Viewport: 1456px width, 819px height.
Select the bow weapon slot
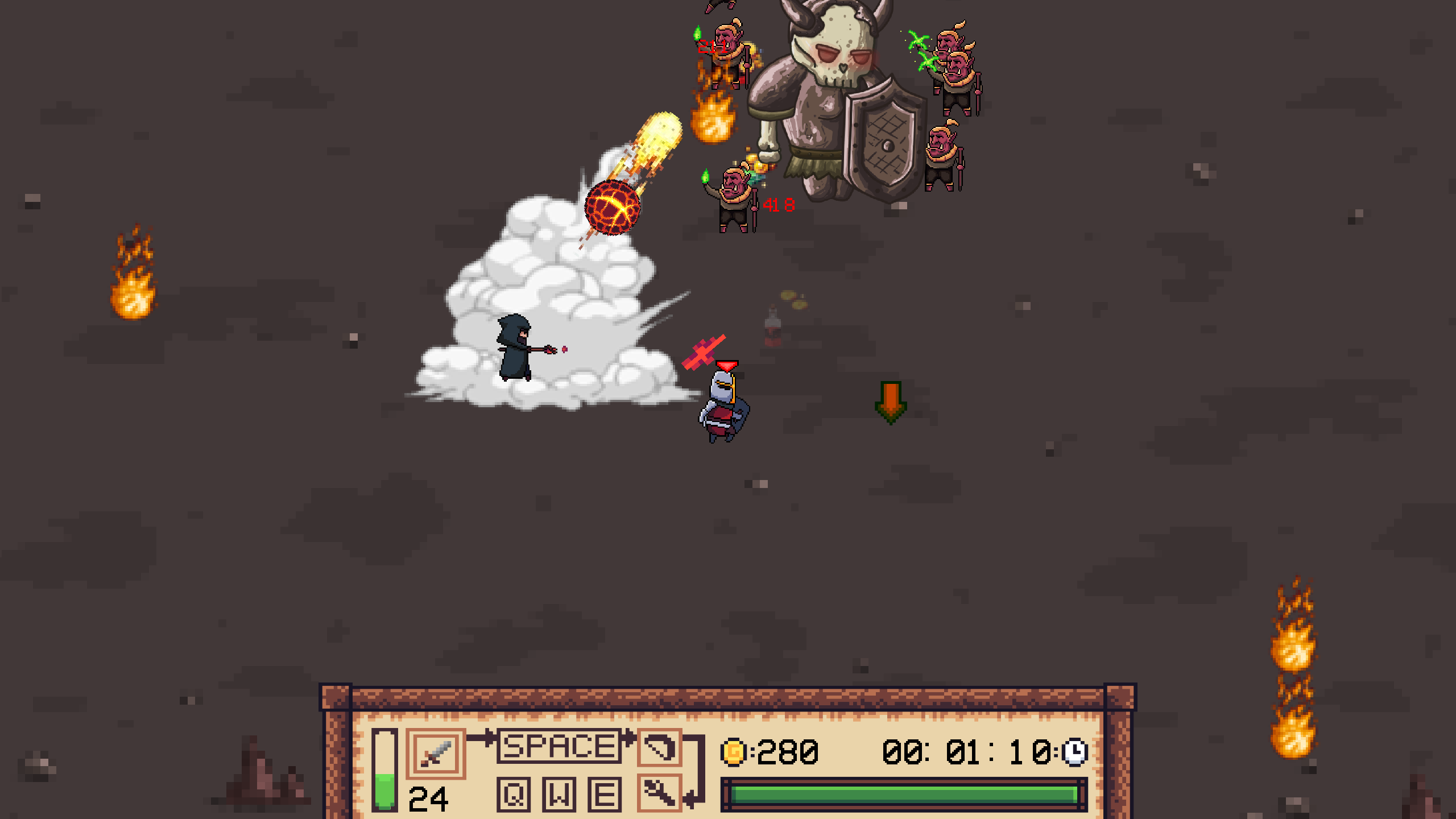[x=659, y=747]
